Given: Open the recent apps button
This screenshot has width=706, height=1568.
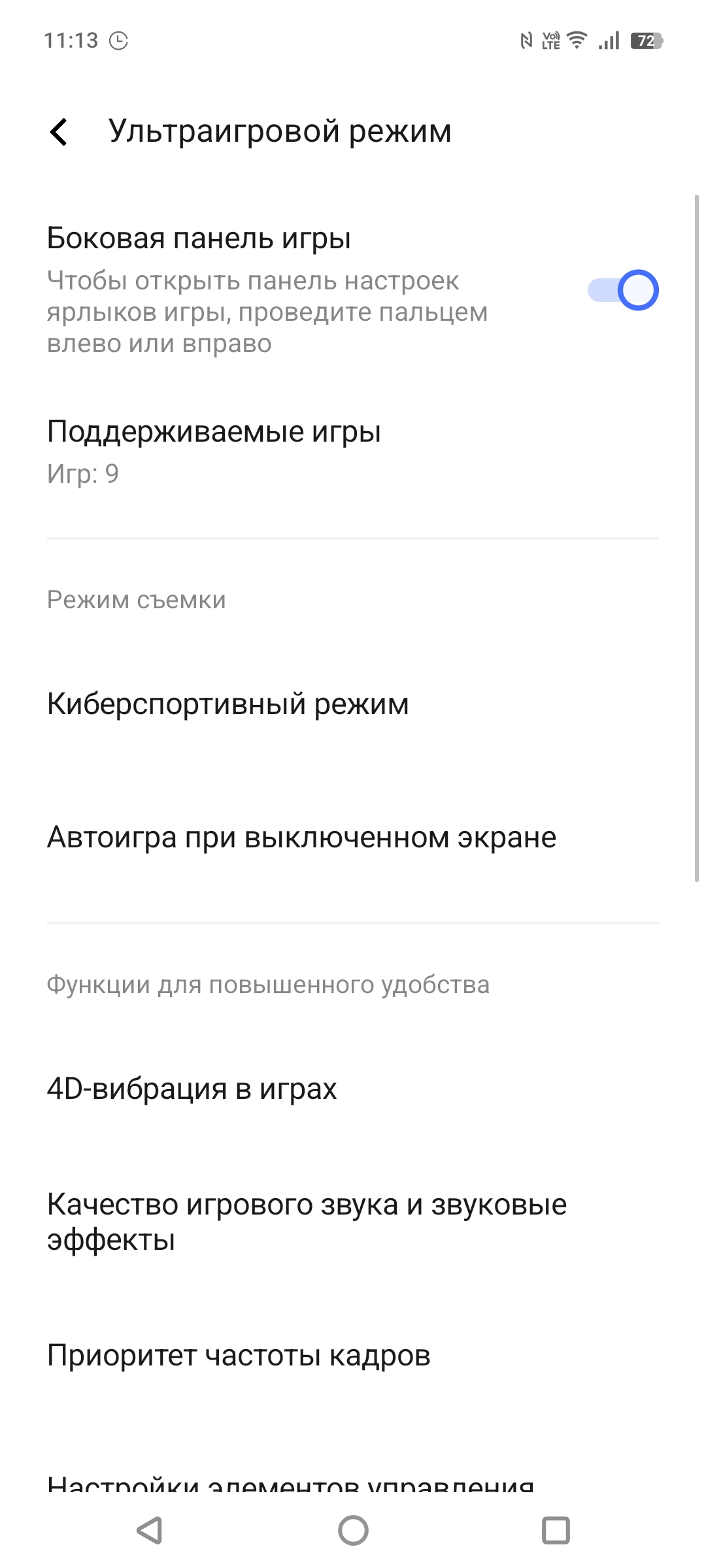Looking at the screenshot, I should point(556,1530).
